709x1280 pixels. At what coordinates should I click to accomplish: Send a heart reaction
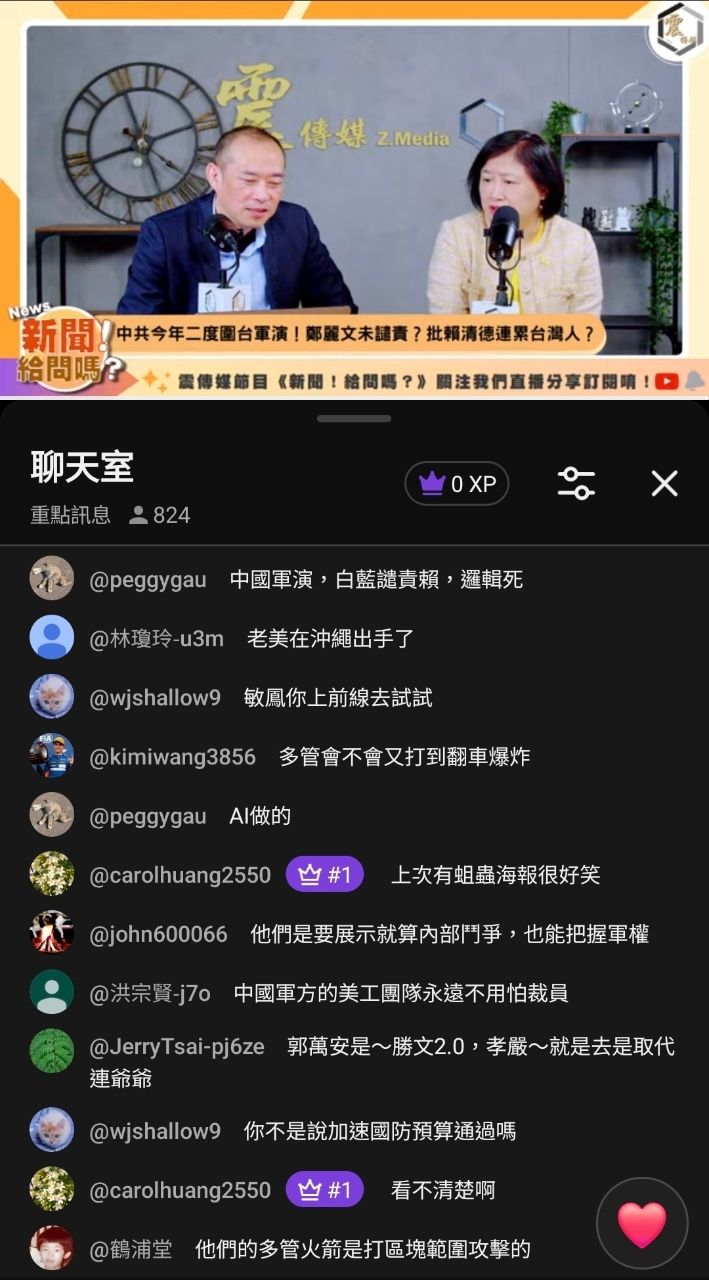coord(641,1224)
